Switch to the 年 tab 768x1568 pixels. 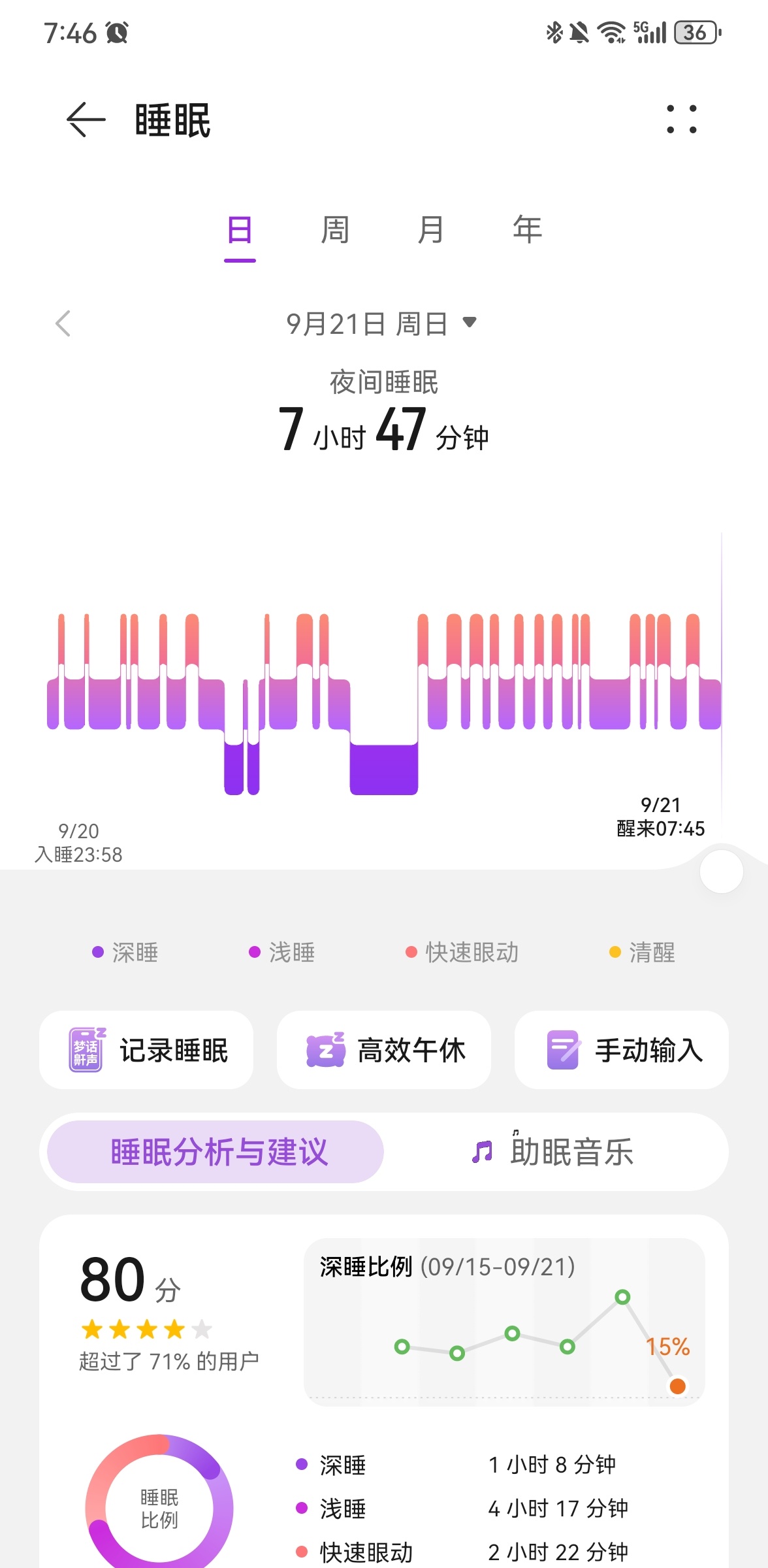pos(528,230)
